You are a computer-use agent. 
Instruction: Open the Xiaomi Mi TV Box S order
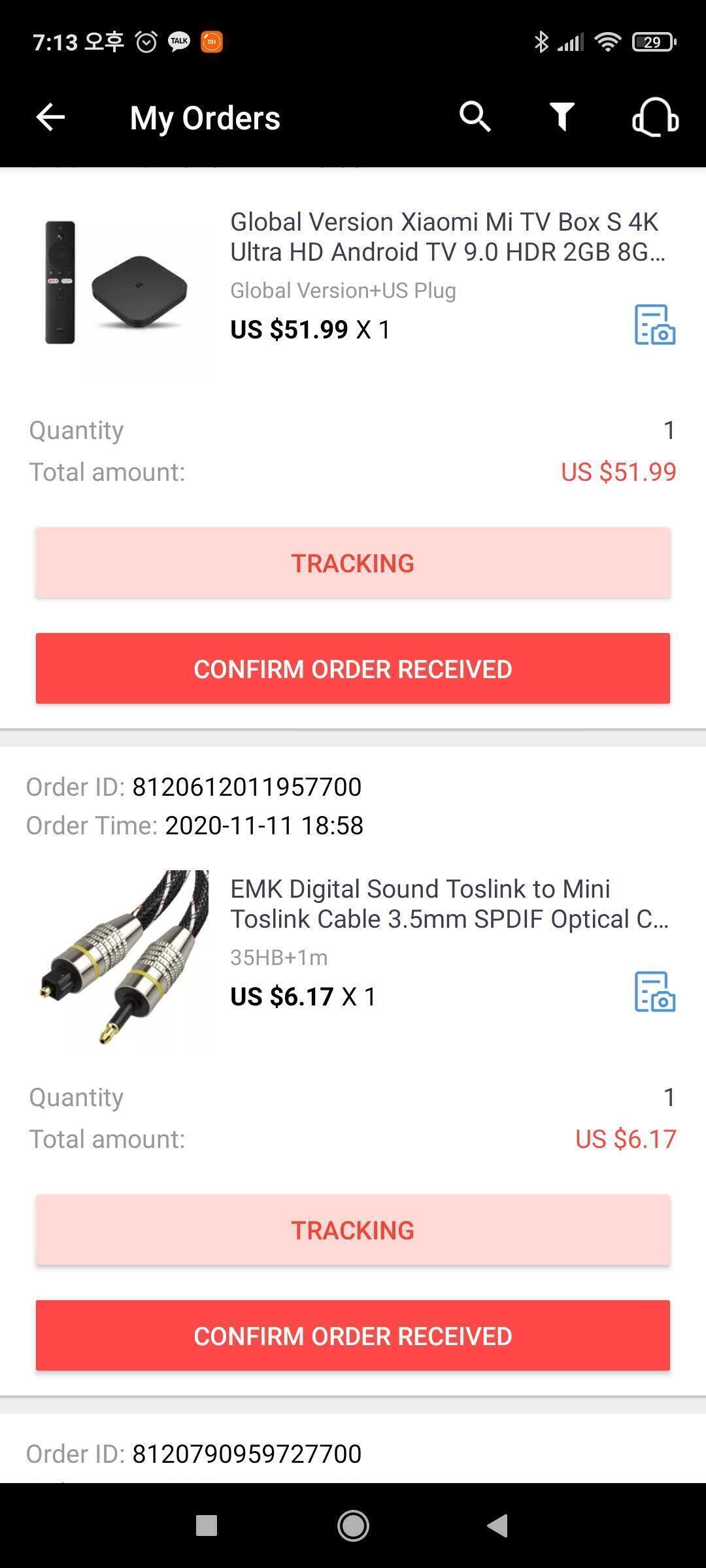[x=447, y=237]
